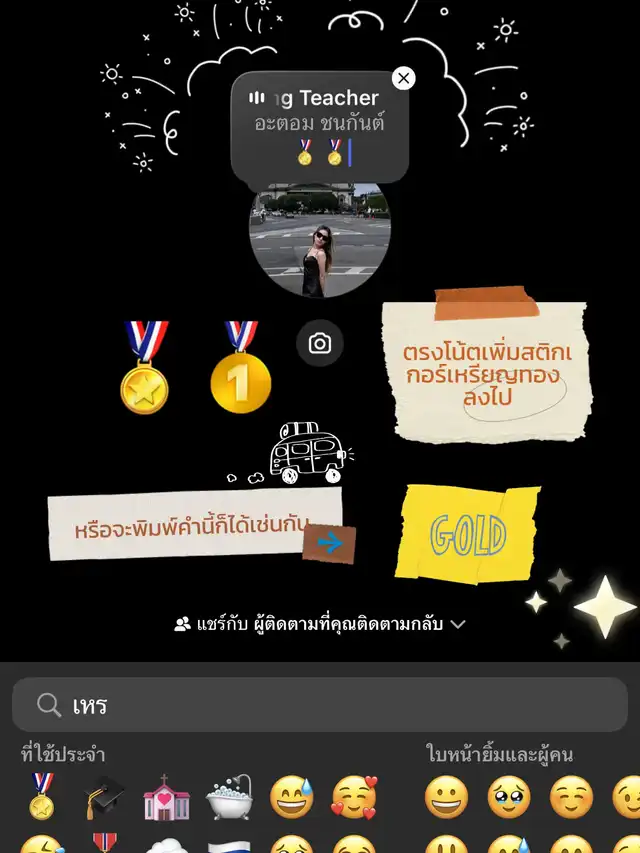This screenshot has height=853, width=640.
Task: Open the camera to change photo
Action: (320, 344)
